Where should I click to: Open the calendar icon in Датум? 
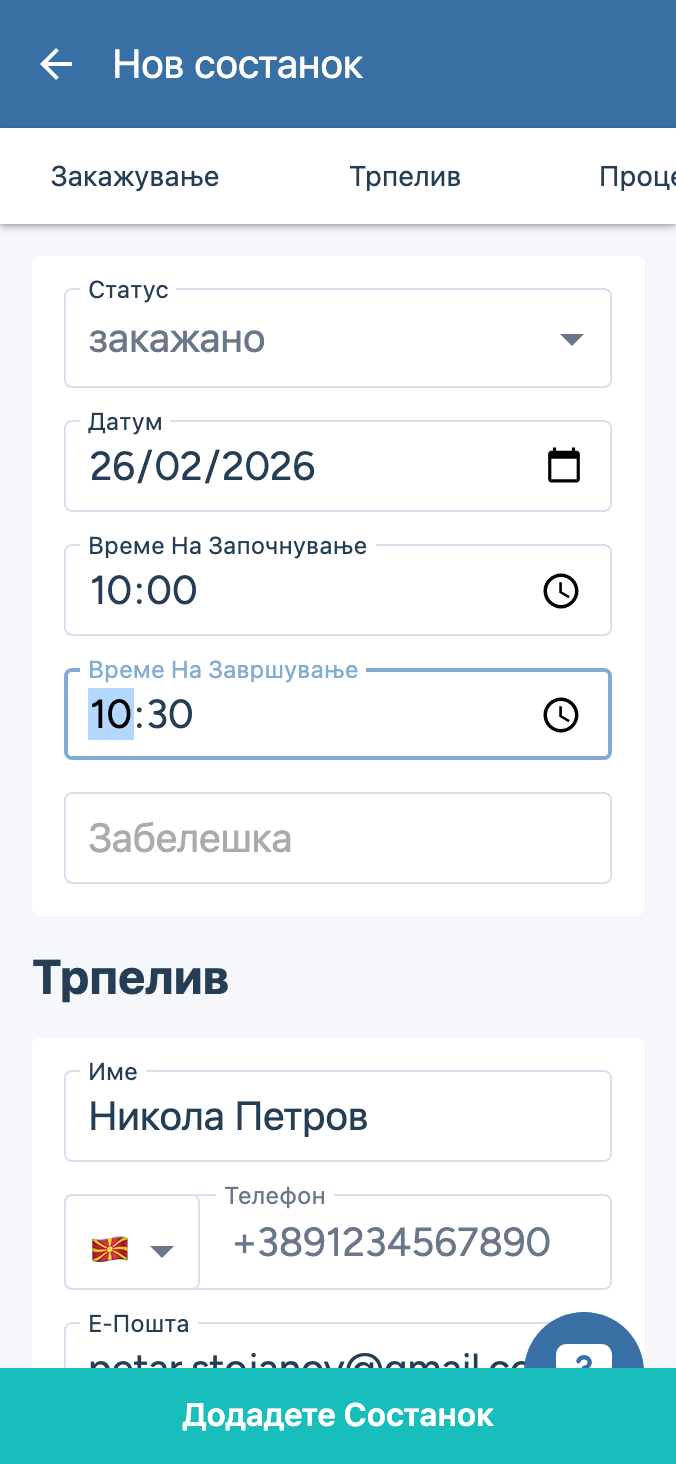[x=564, y=466]
